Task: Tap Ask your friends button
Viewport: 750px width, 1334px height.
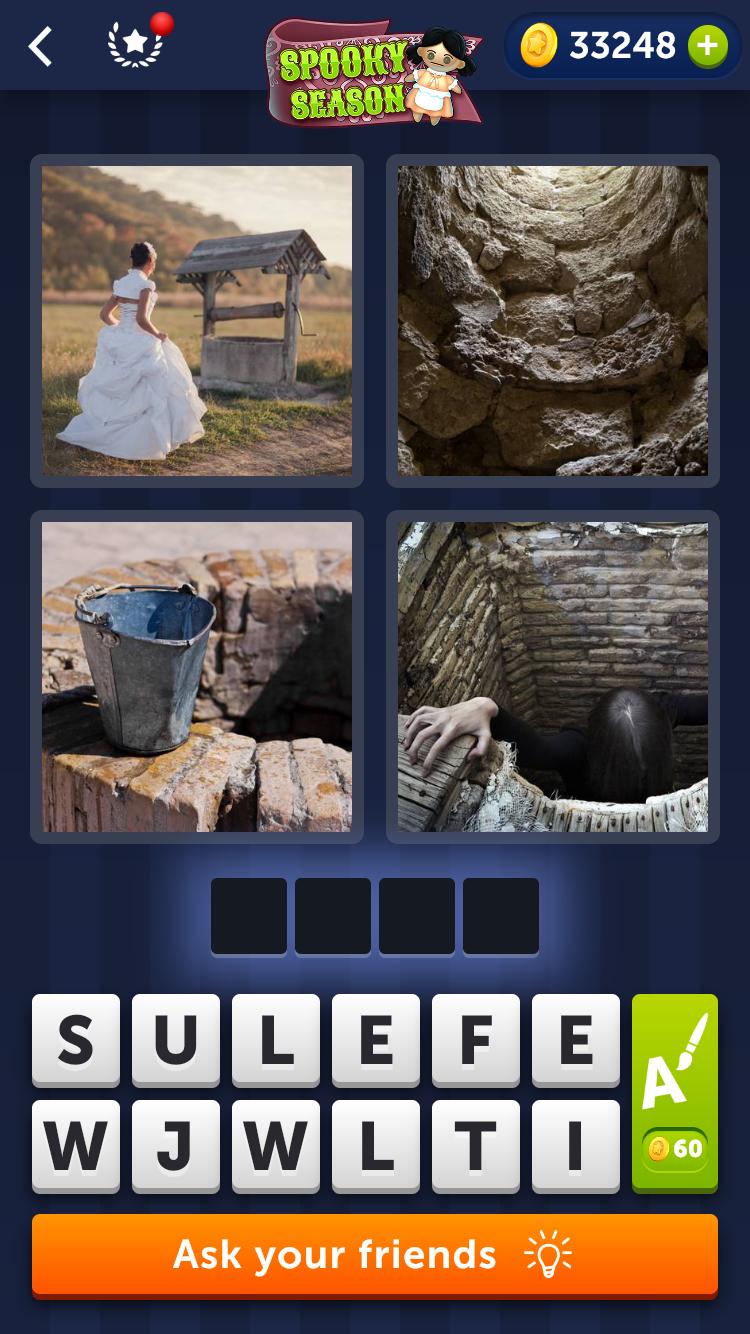Action: [375, 1255]
